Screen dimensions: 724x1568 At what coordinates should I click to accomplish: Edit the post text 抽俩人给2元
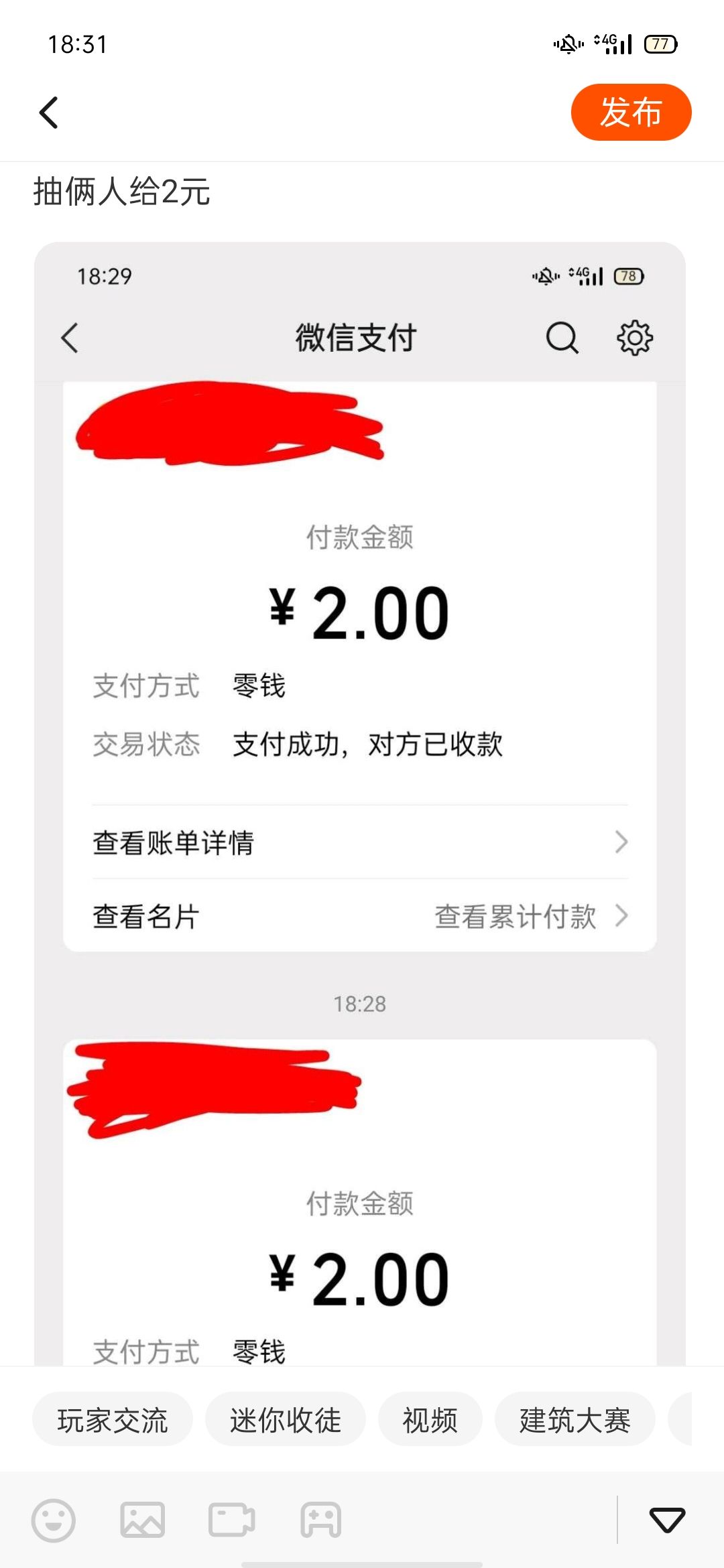pos(122,192)
